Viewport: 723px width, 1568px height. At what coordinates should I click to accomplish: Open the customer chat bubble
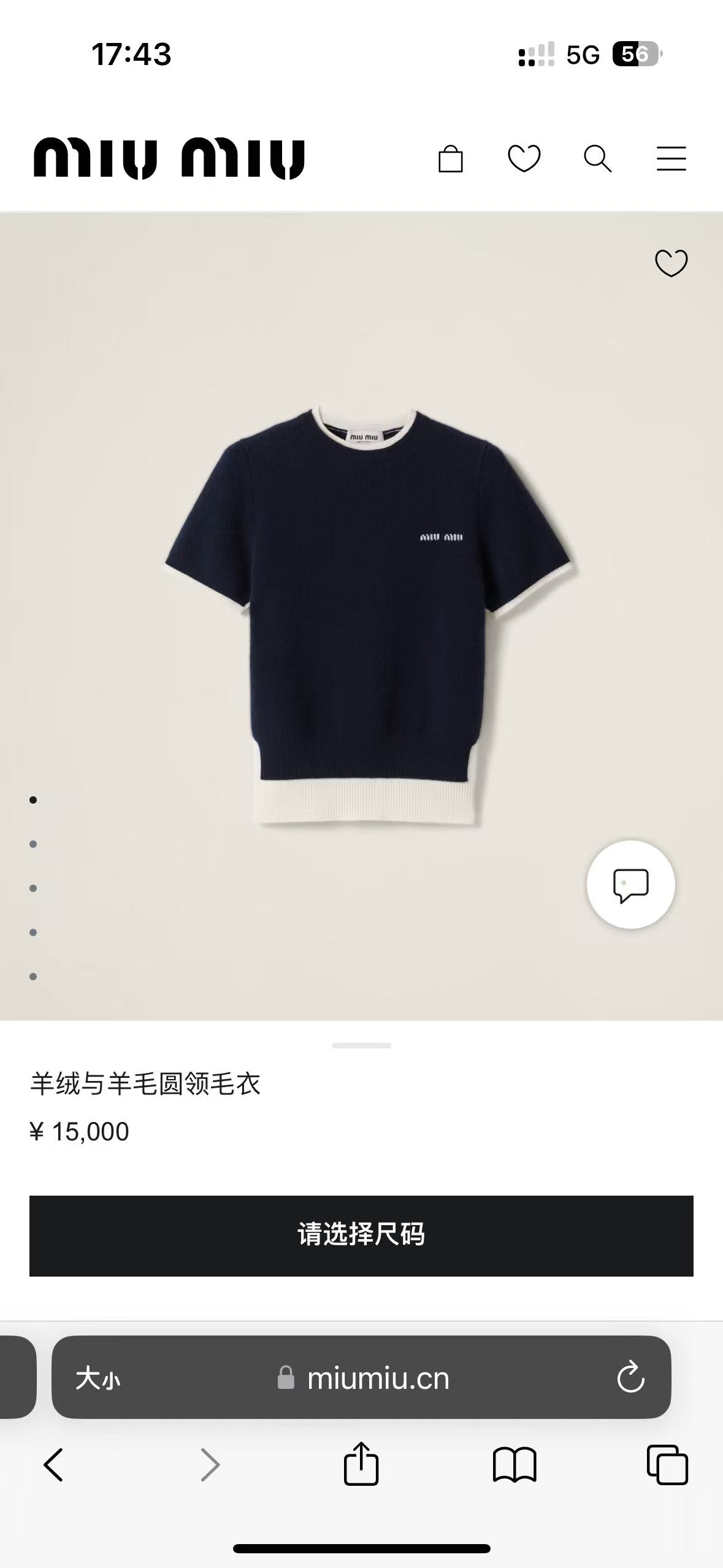point(630,885)
